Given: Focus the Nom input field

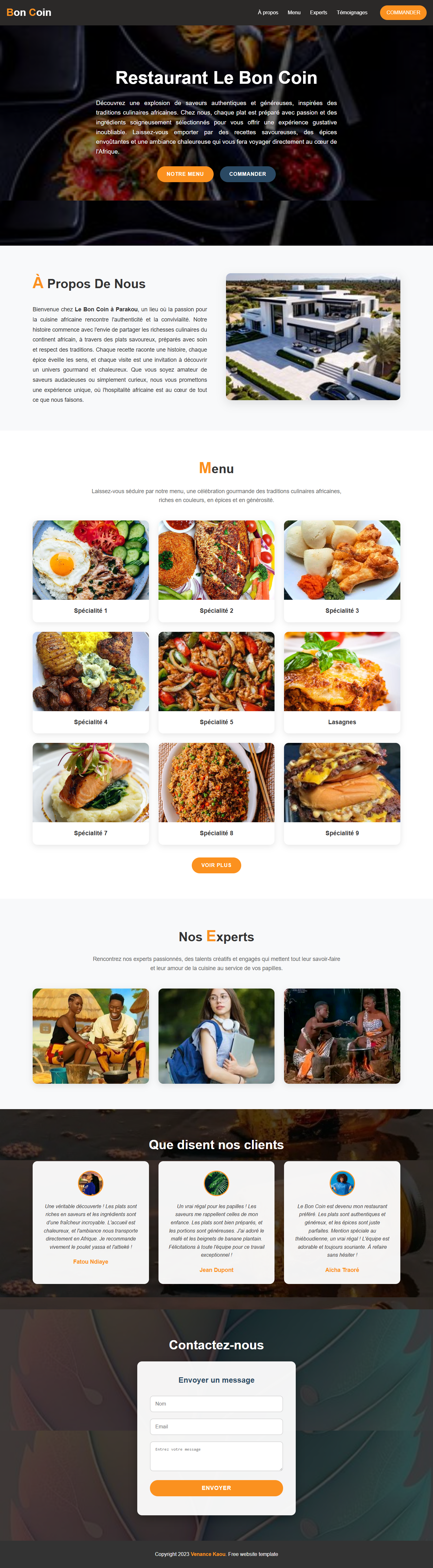Looking at the screenshot, I should [x=216, y=1404].
